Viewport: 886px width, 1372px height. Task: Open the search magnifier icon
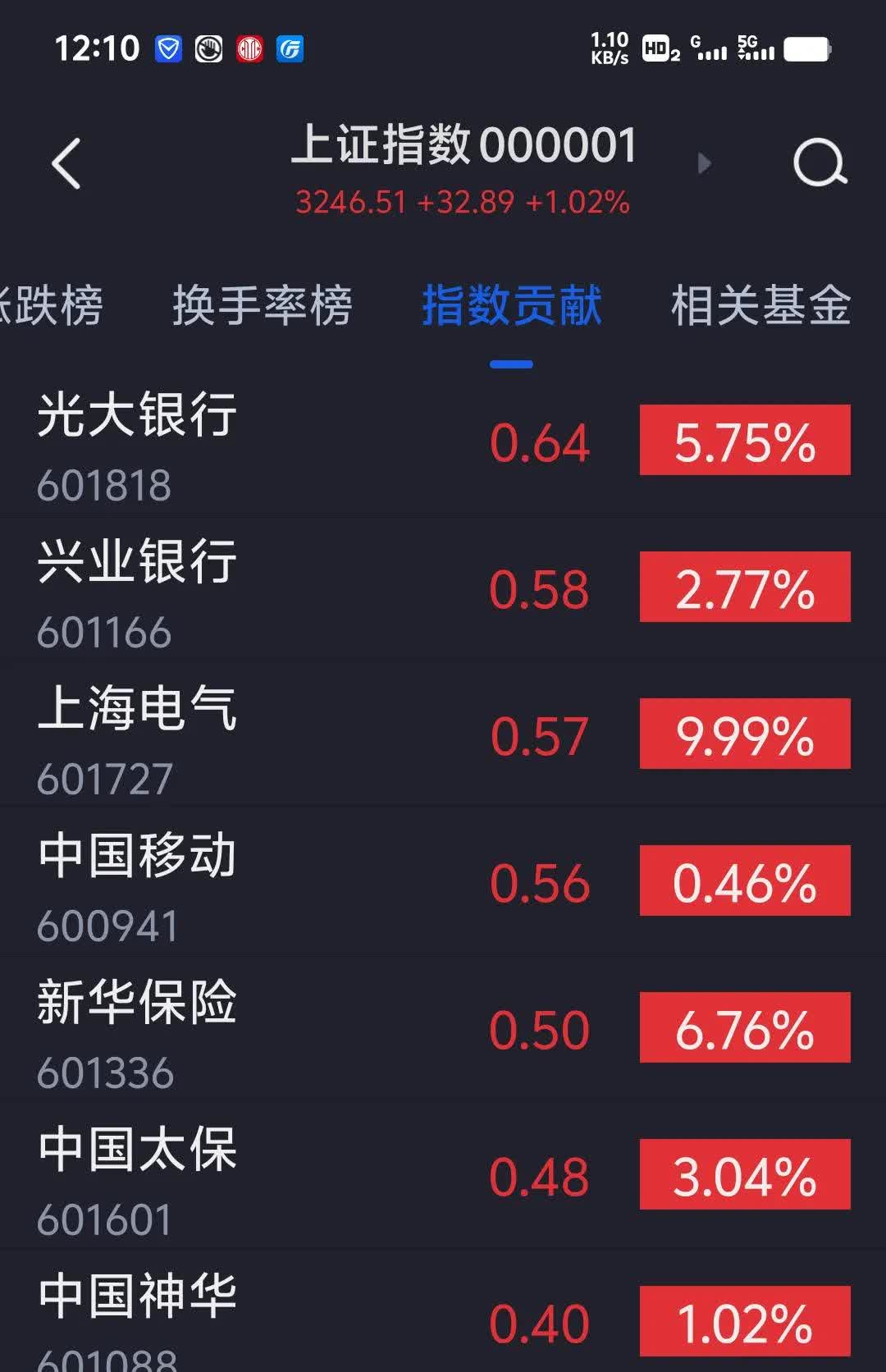click(823, 162)
